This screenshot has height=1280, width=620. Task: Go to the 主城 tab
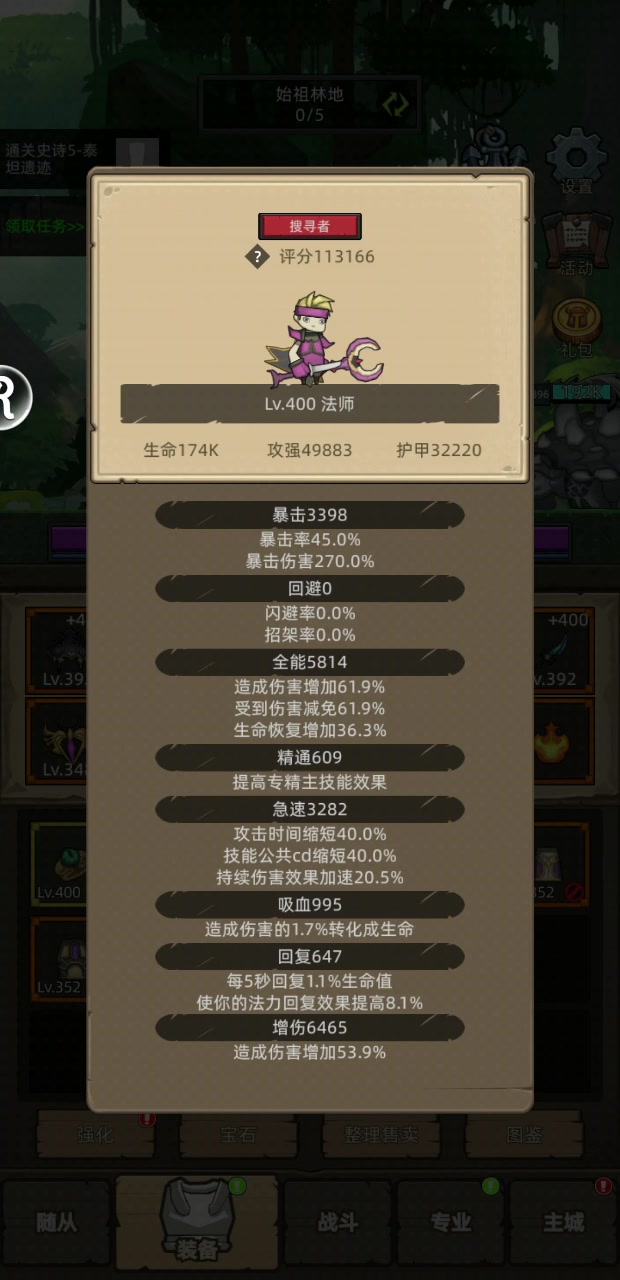click(x=563, y=1222)
